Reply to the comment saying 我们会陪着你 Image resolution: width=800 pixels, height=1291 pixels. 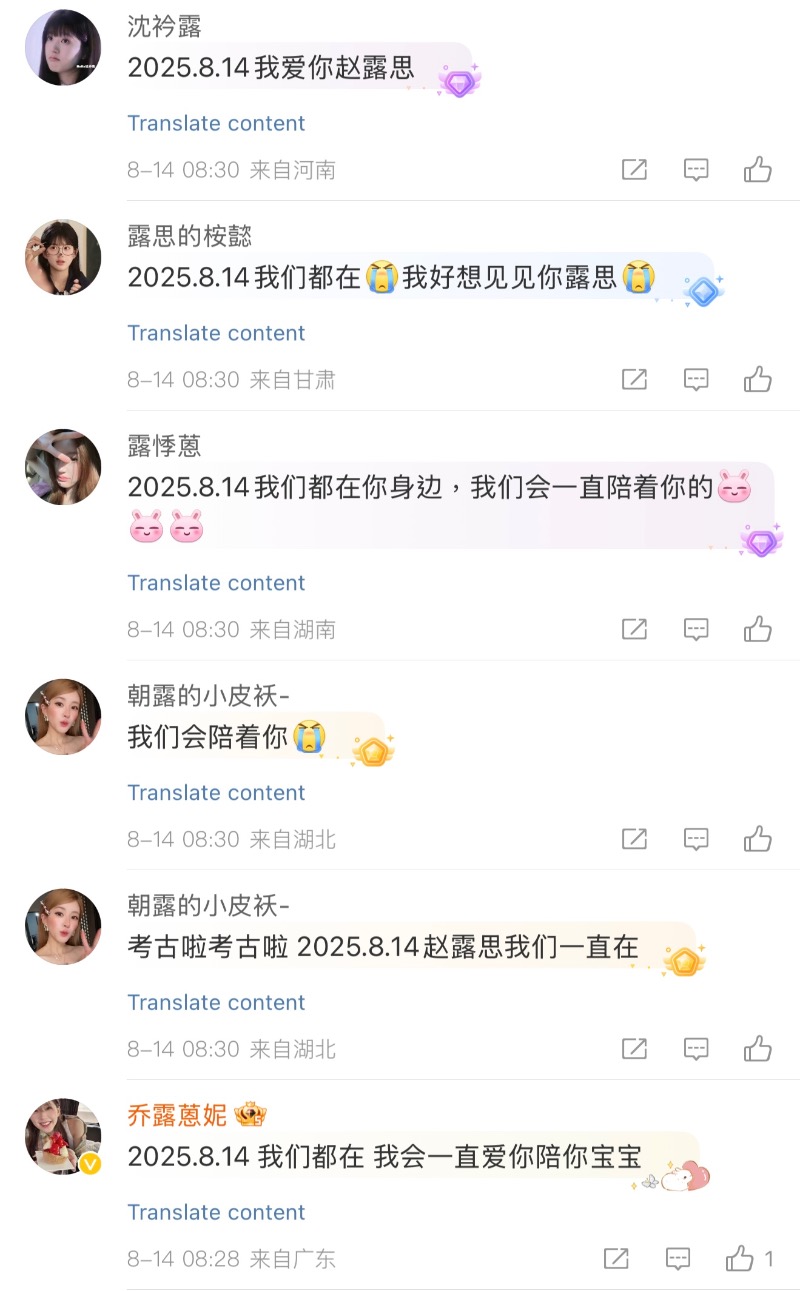tap(696, 840)
